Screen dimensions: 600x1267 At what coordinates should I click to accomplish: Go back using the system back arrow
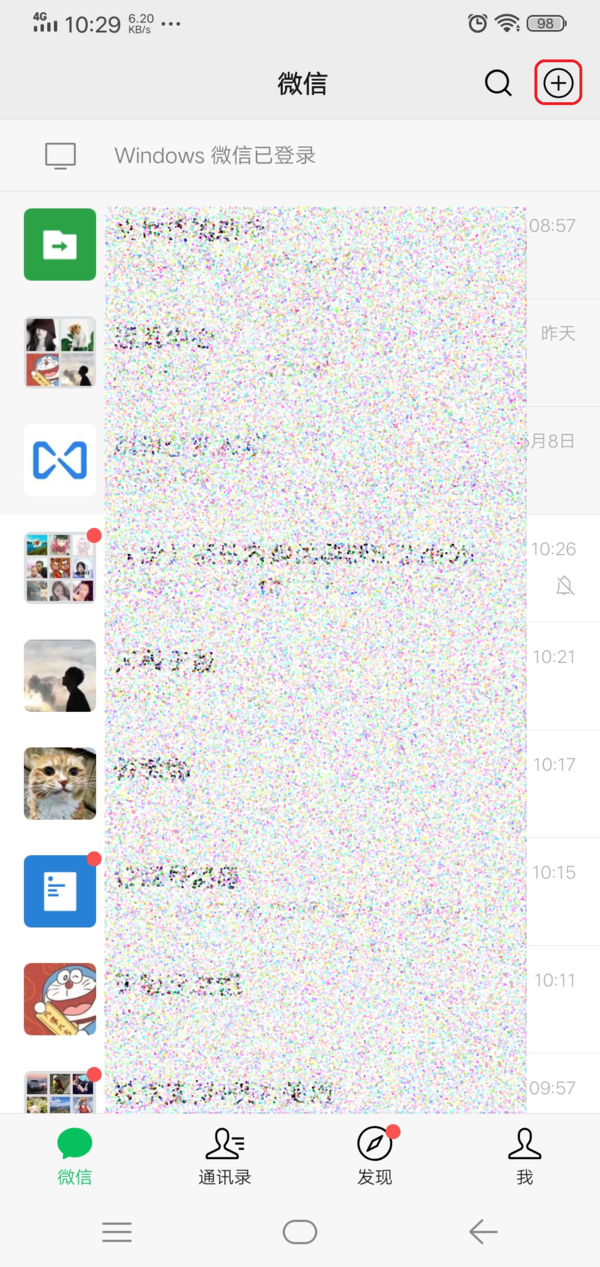click(x=483, y=1232)
